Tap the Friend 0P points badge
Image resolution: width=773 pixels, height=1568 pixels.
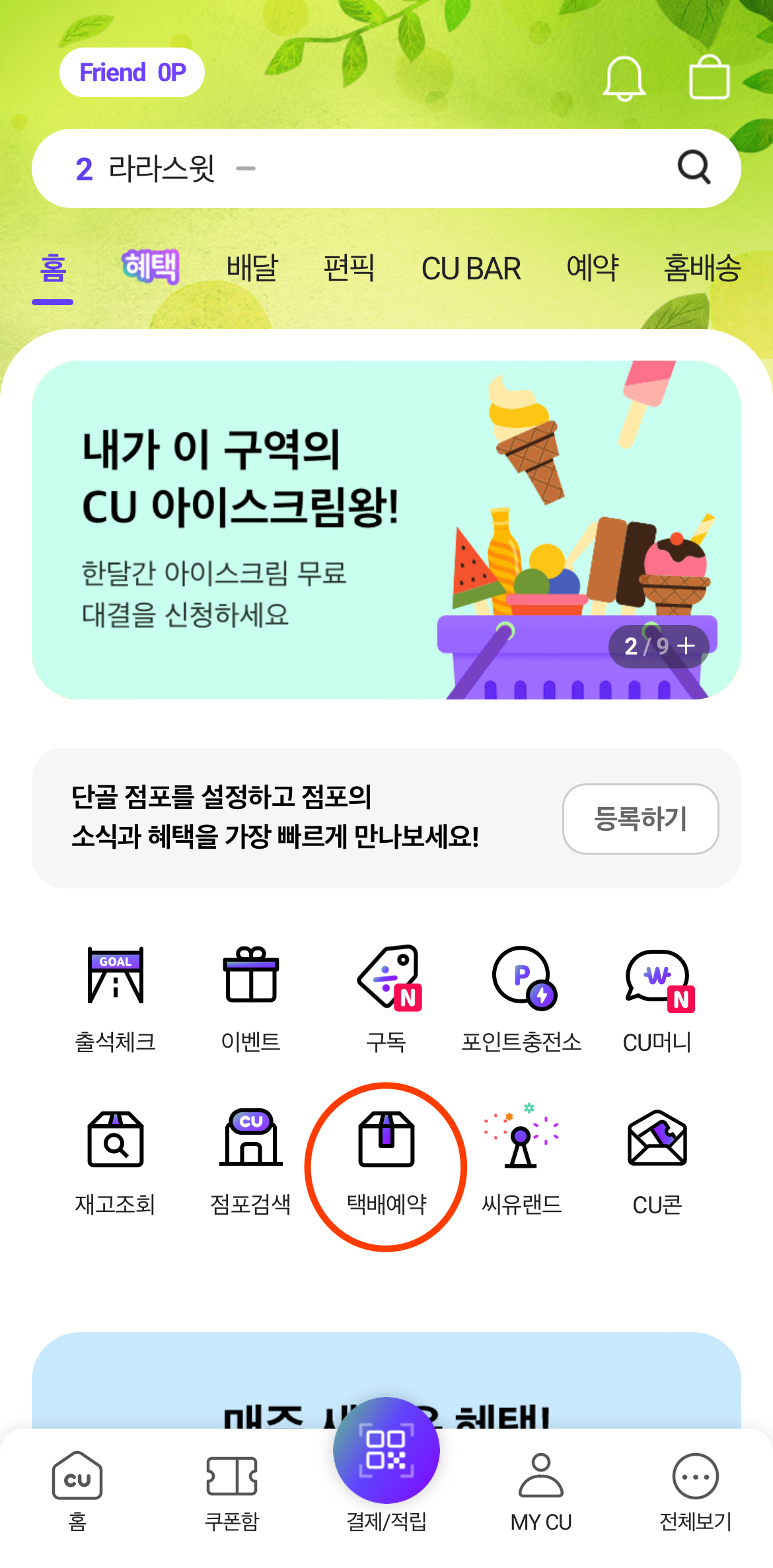pyautogui.click(x=132, y=73)
